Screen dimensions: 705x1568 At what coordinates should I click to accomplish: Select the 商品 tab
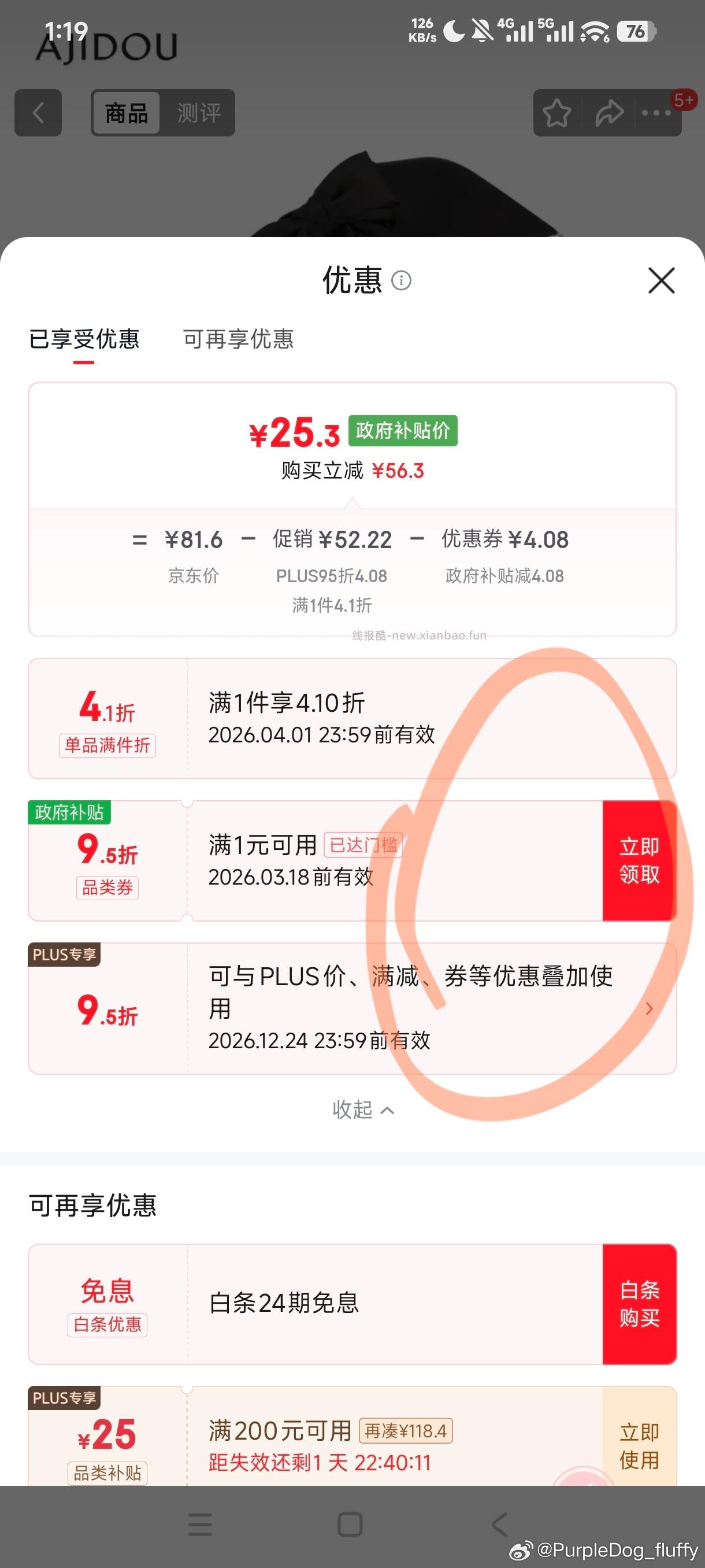[x=125, y=113]
